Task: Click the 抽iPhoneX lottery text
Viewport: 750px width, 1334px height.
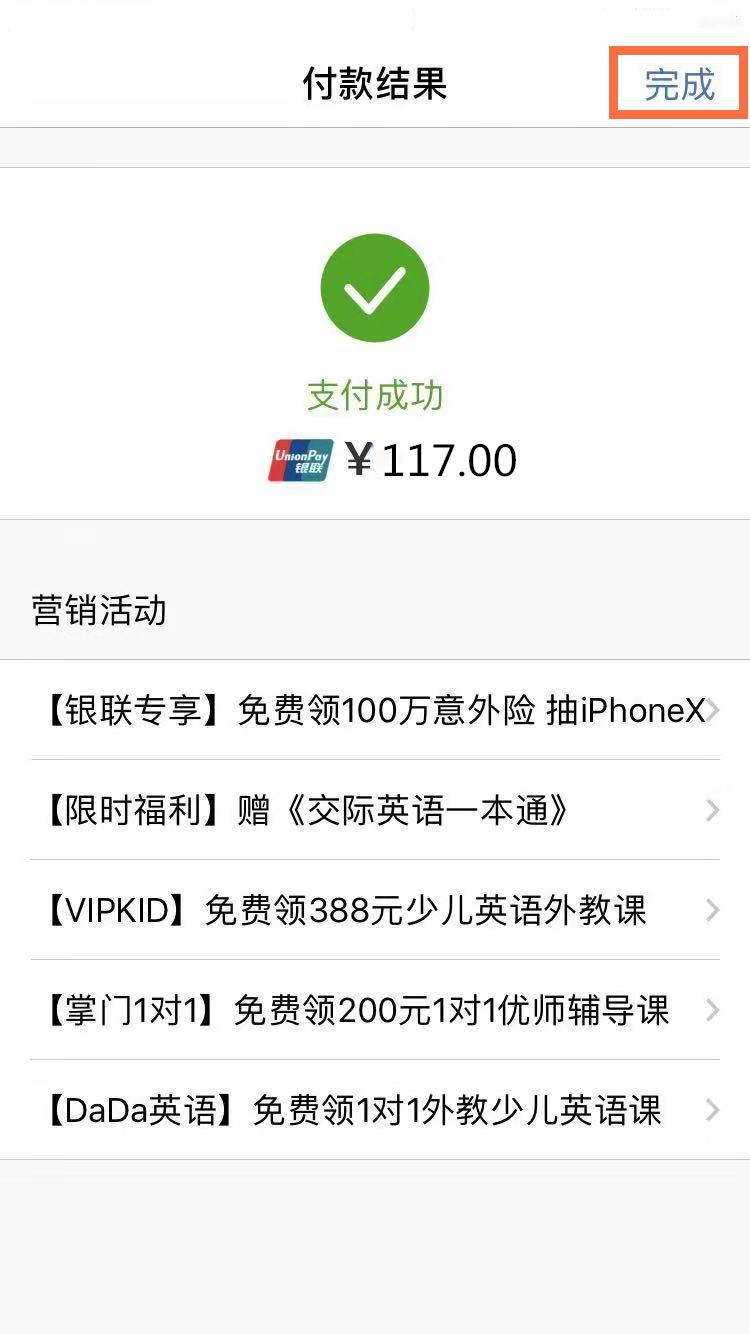Action: click(630, 710)
